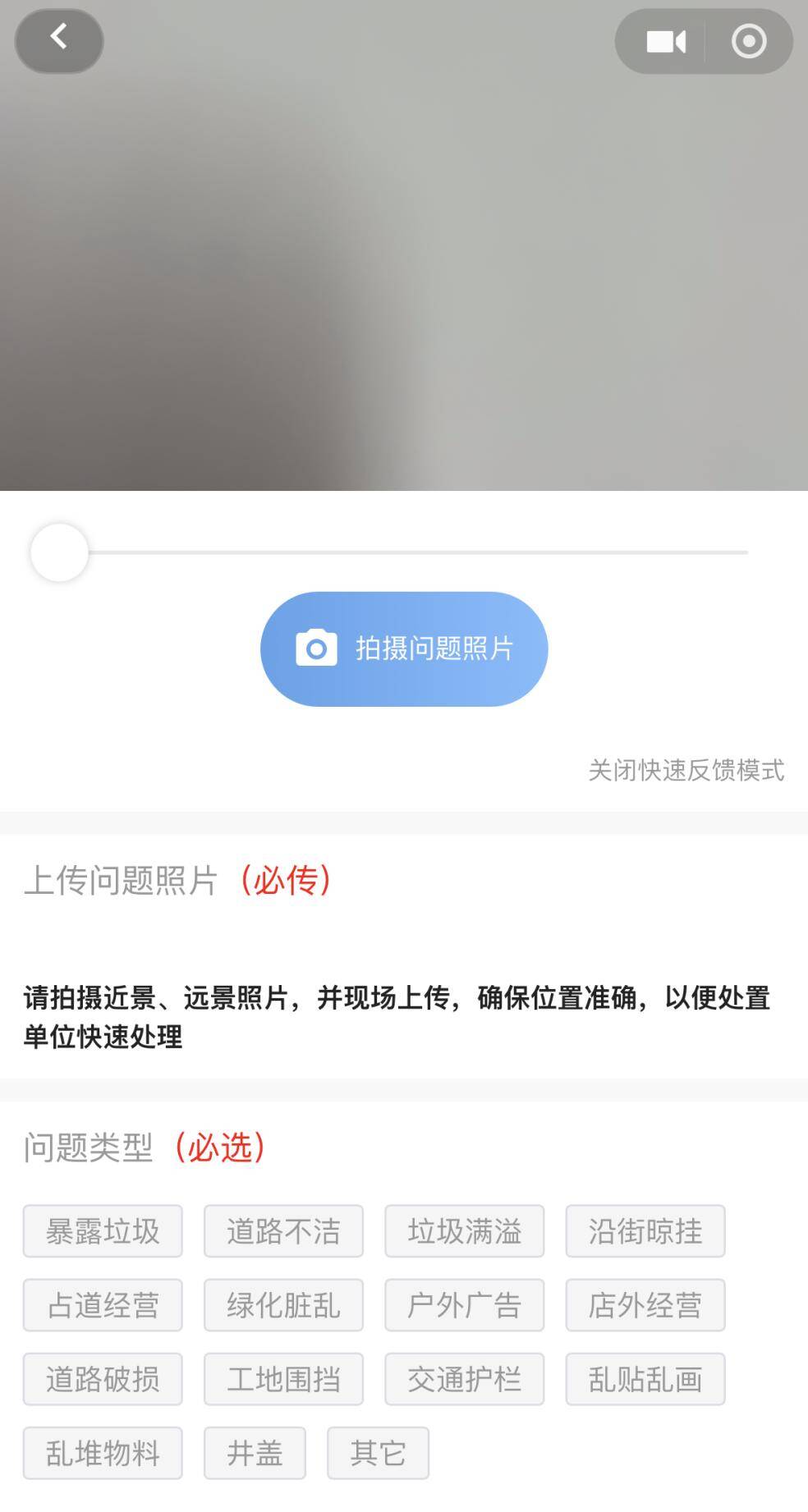
Task: Pick the 乱贴乱画 option
Action: click(x=645, y=1378)
